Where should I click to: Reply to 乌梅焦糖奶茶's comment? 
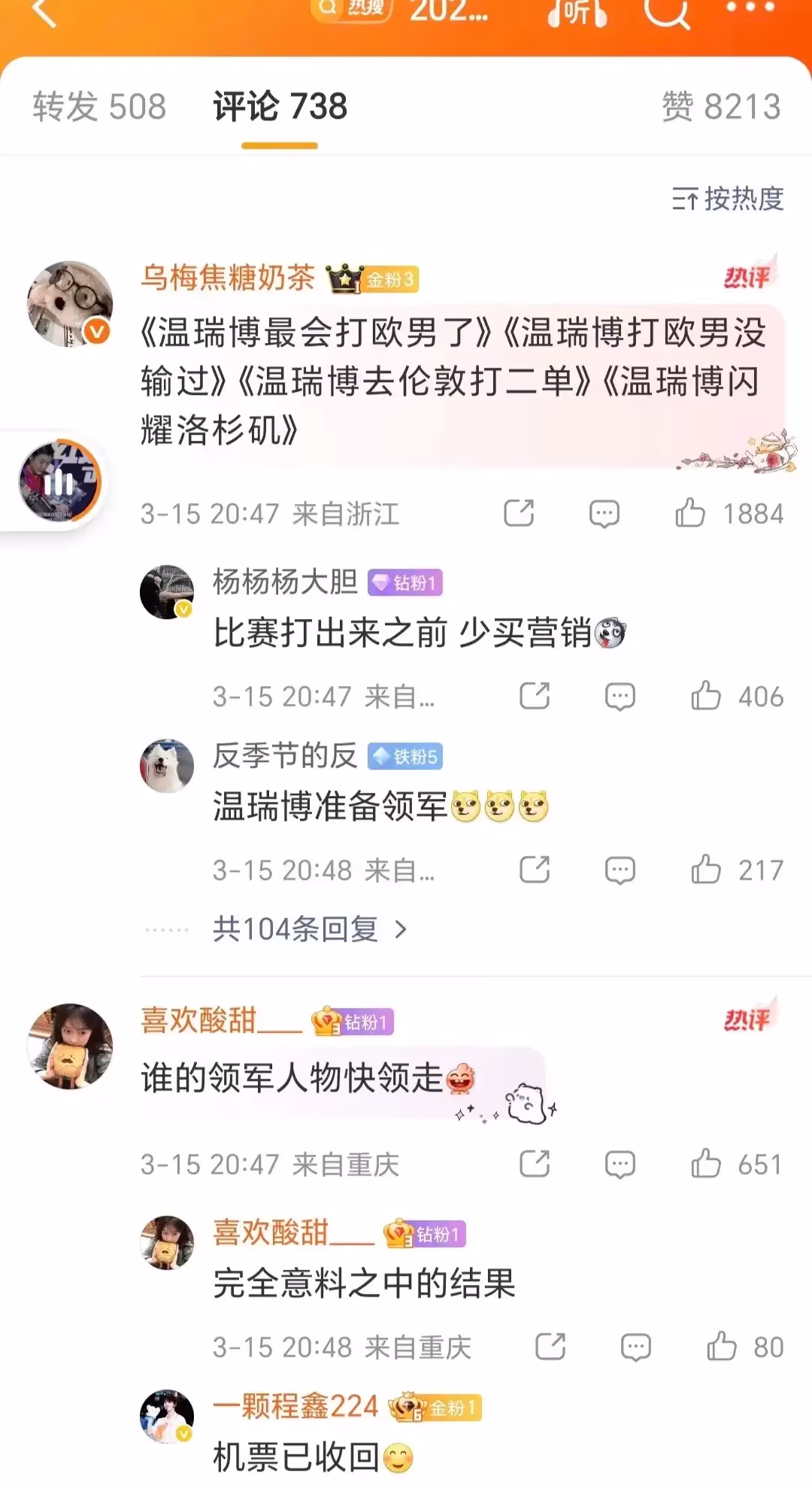coord(604,514)
